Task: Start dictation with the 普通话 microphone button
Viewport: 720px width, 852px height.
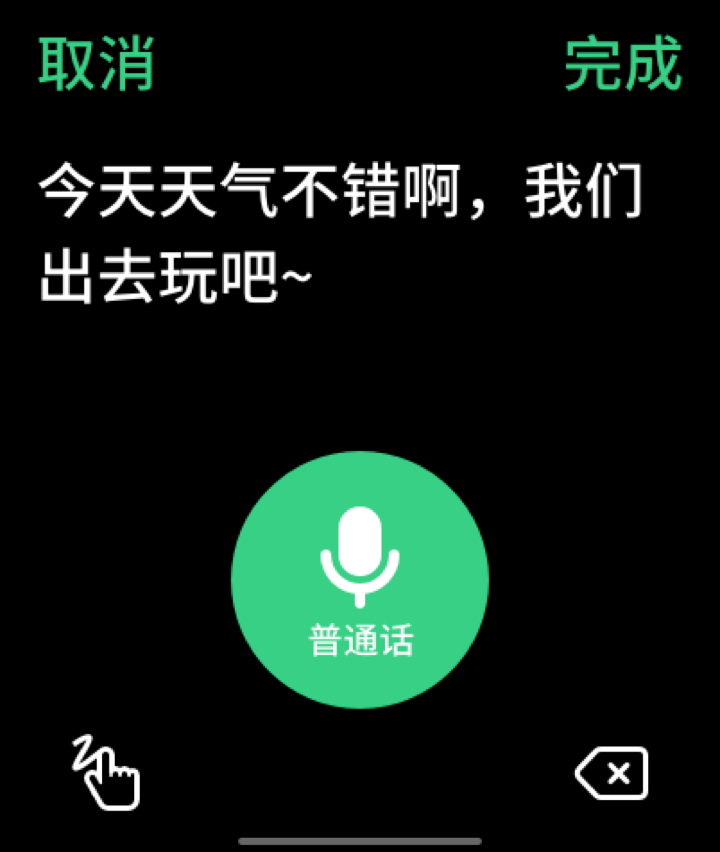Action: (x=360, y=580)
